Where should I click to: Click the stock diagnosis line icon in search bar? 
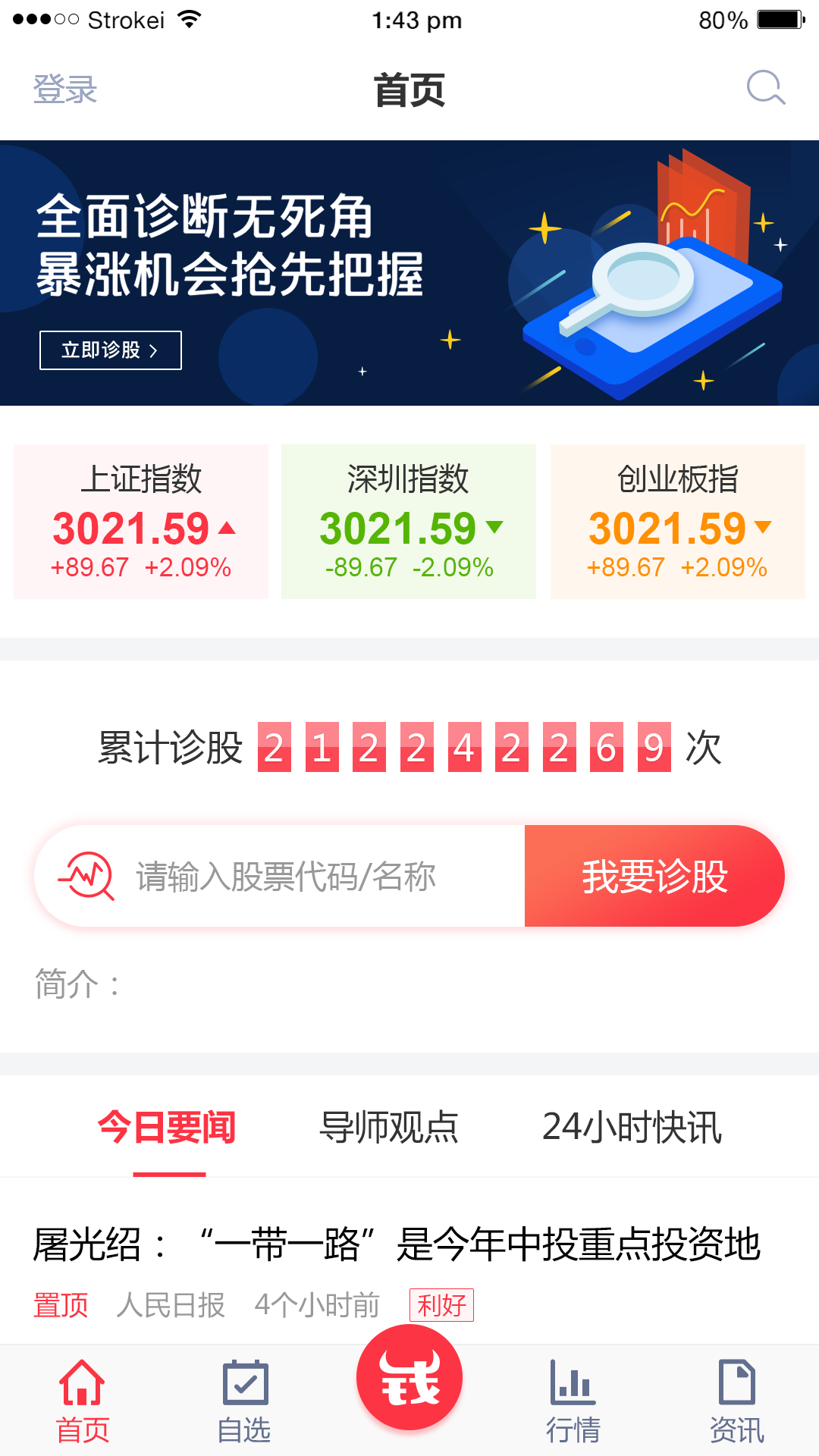(x=87, y=875)
